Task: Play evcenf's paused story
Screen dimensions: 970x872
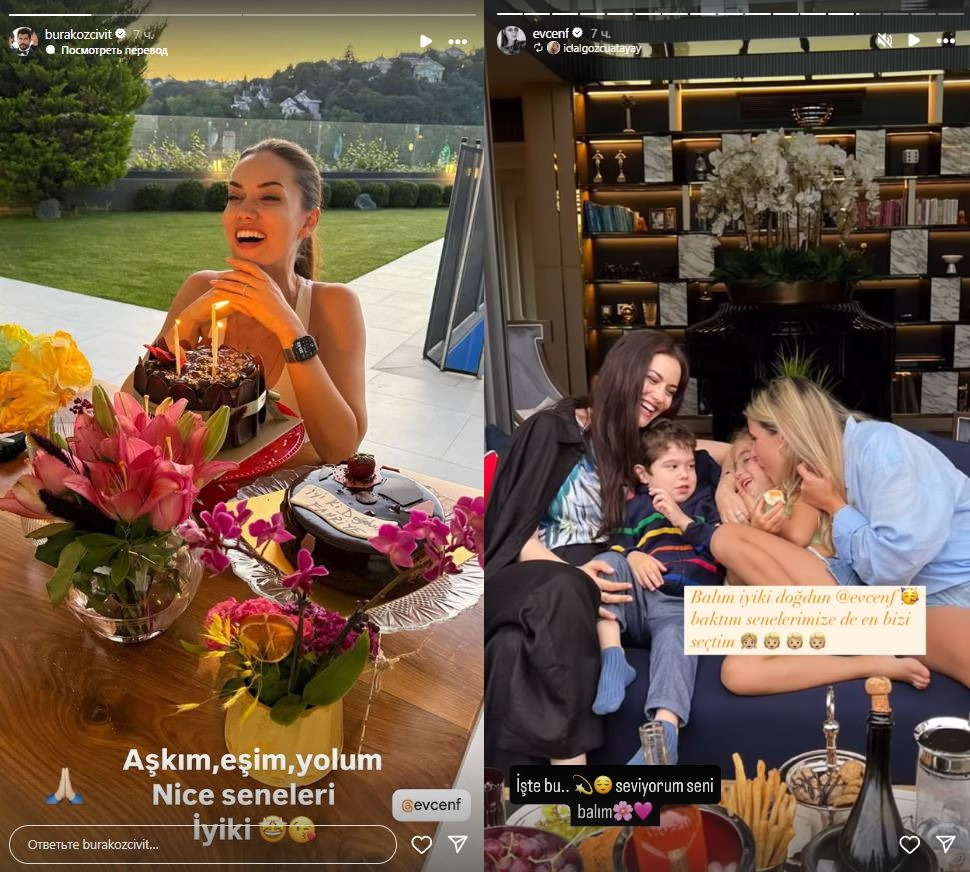Action: click(x=913, y=41)
